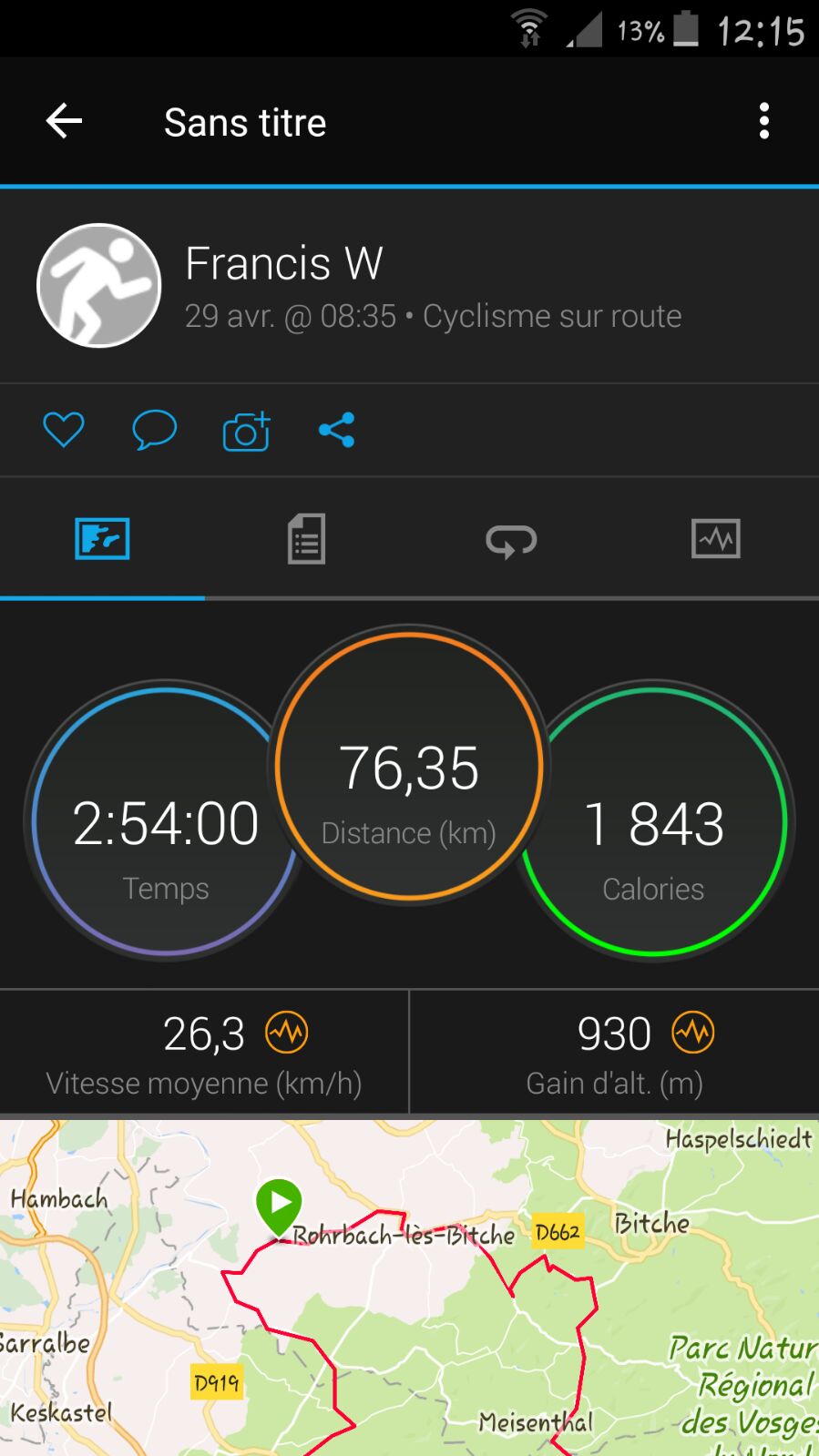Open the elevation gain chart icon
The image size is (819, 1456).
(x=693, y=1033)
